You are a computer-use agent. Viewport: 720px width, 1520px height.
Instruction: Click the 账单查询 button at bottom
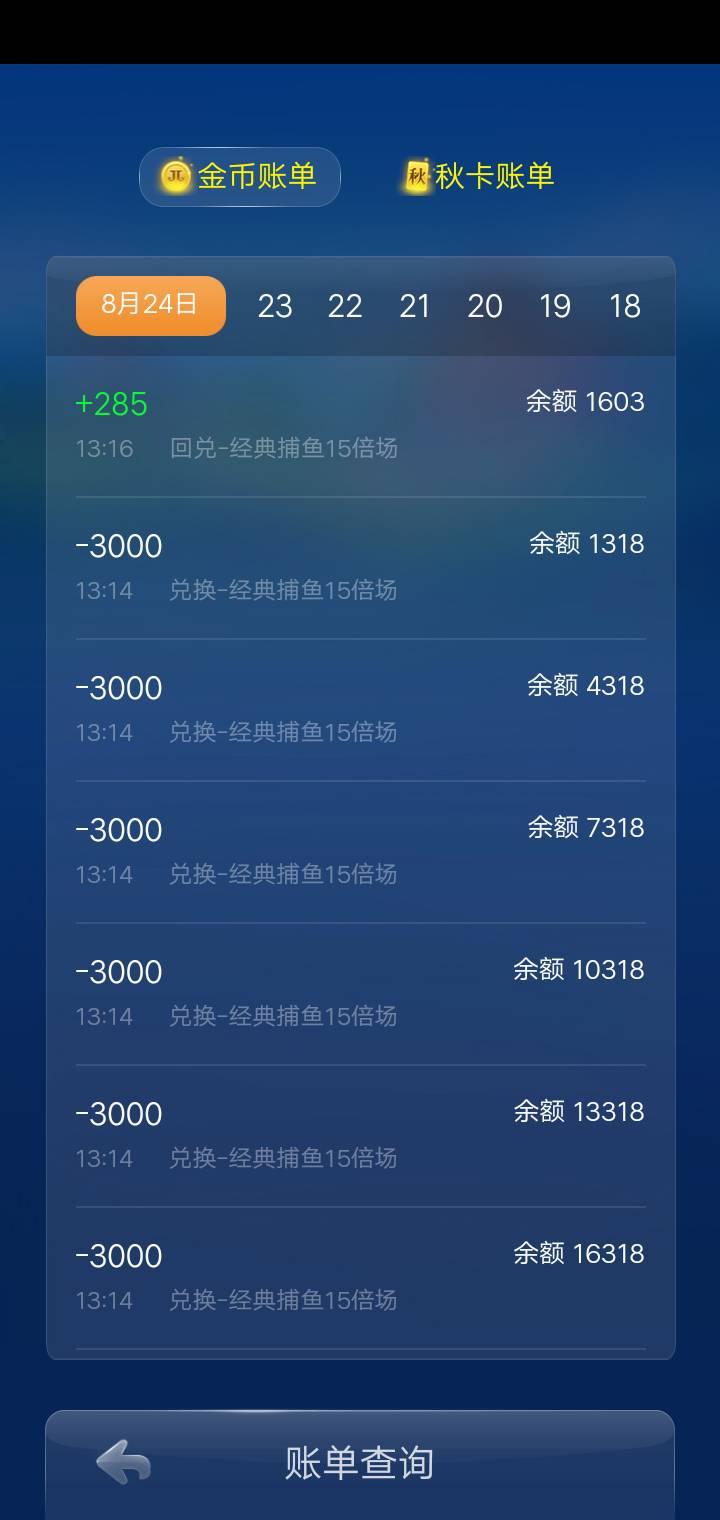click(x=360, y=1461)
